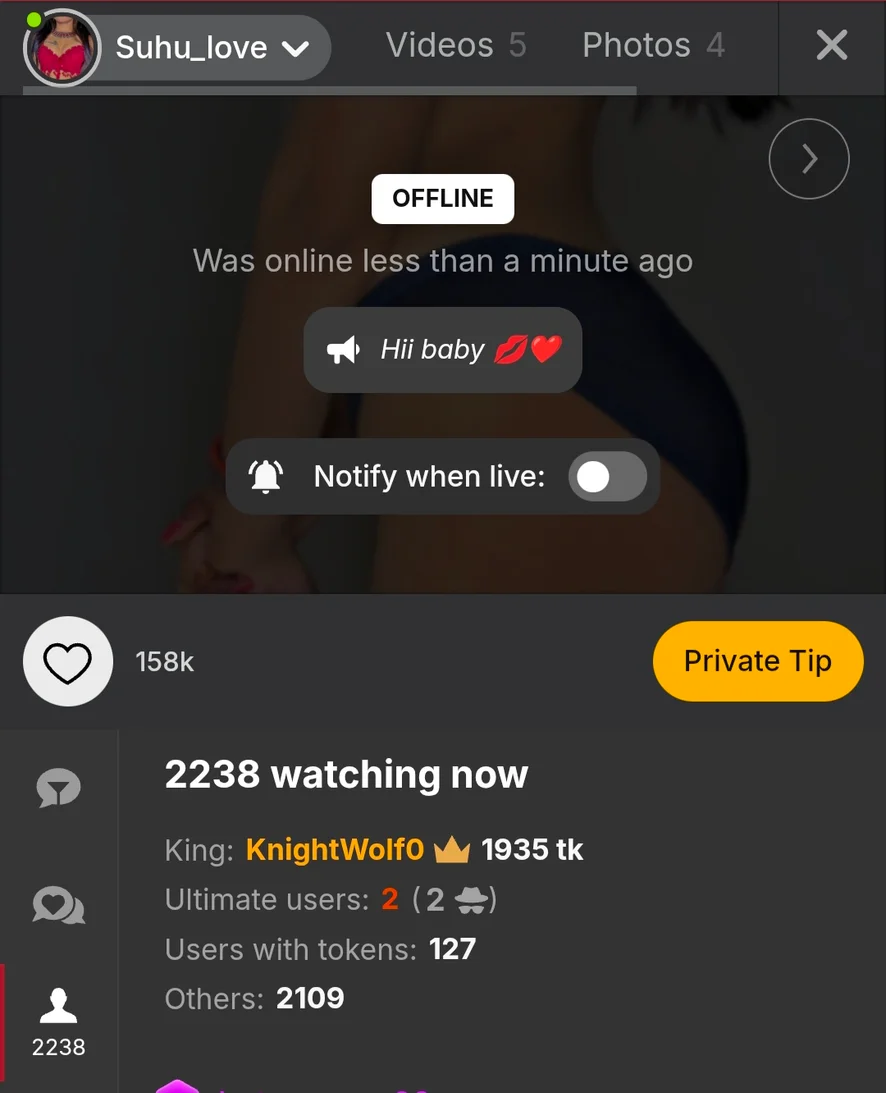Go to the next model
This screenshot has width=886, height=1093.
coord(809,159)
